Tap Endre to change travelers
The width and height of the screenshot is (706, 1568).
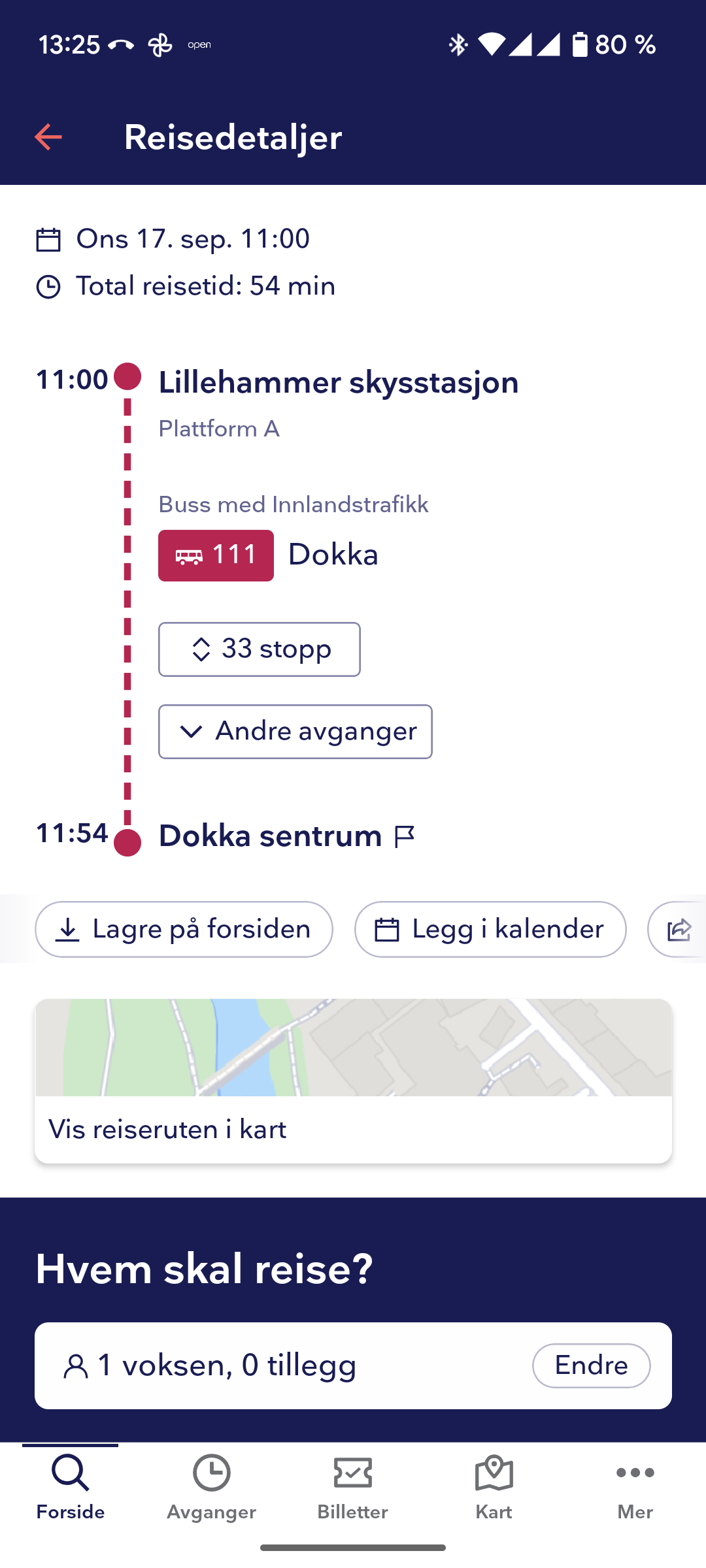pyautogui.click(x=591, y=1365)
